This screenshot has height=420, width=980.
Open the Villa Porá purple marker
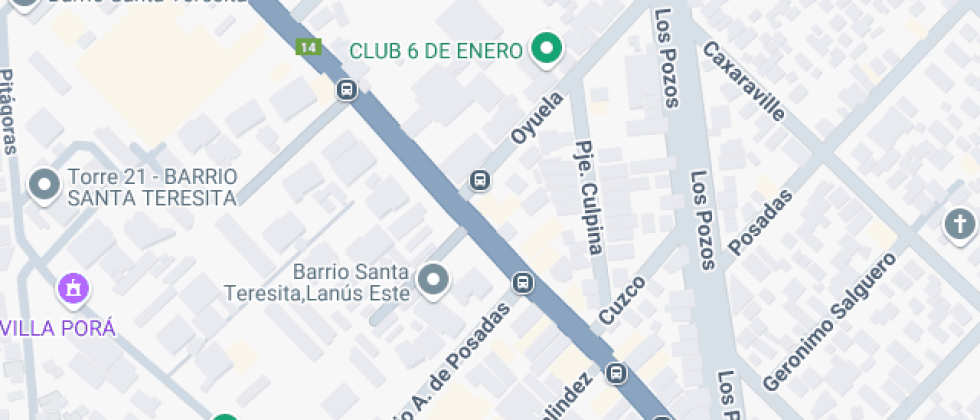click(73, 290)
